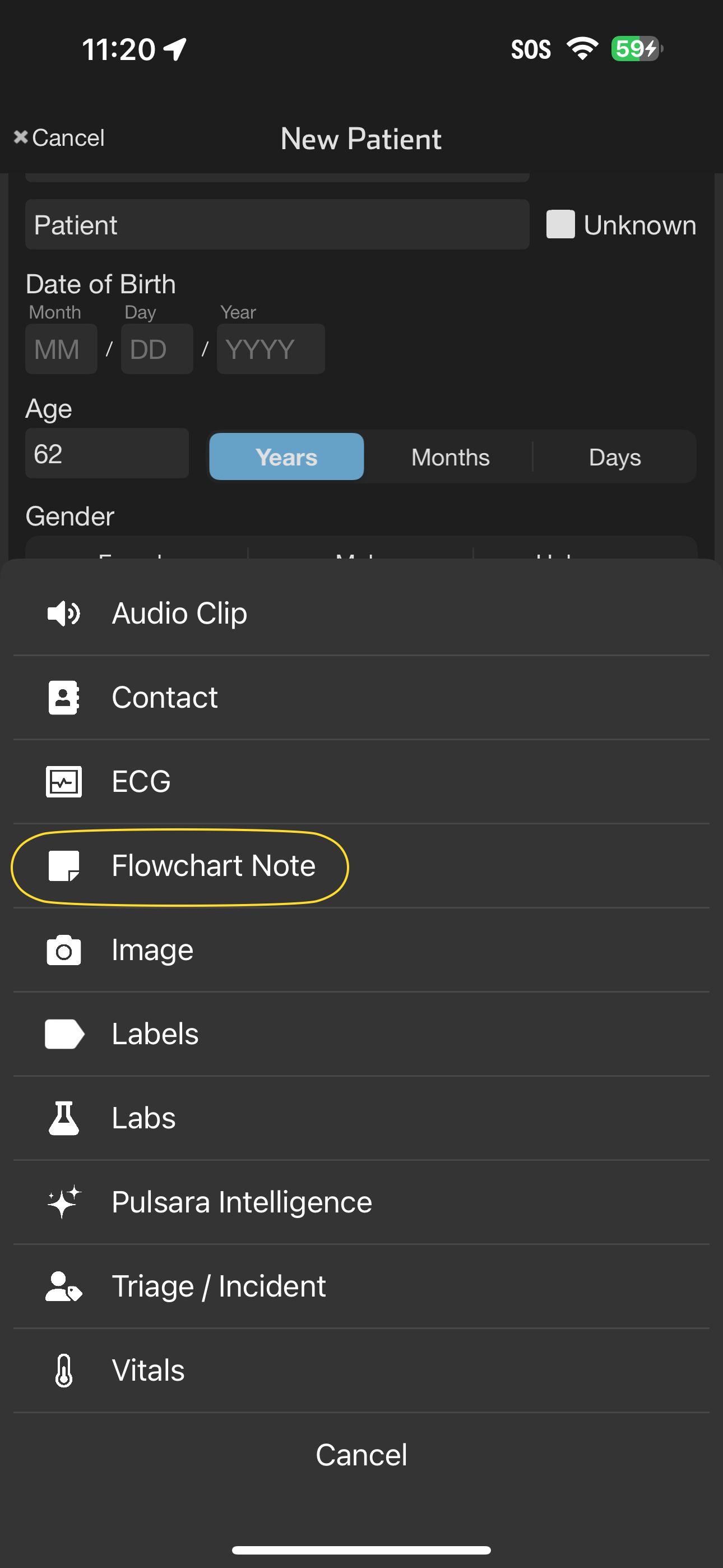Select Pulsara Intelligence from the menu
Viewport: 723px width, 1568px height.
tap(242, 1202)
